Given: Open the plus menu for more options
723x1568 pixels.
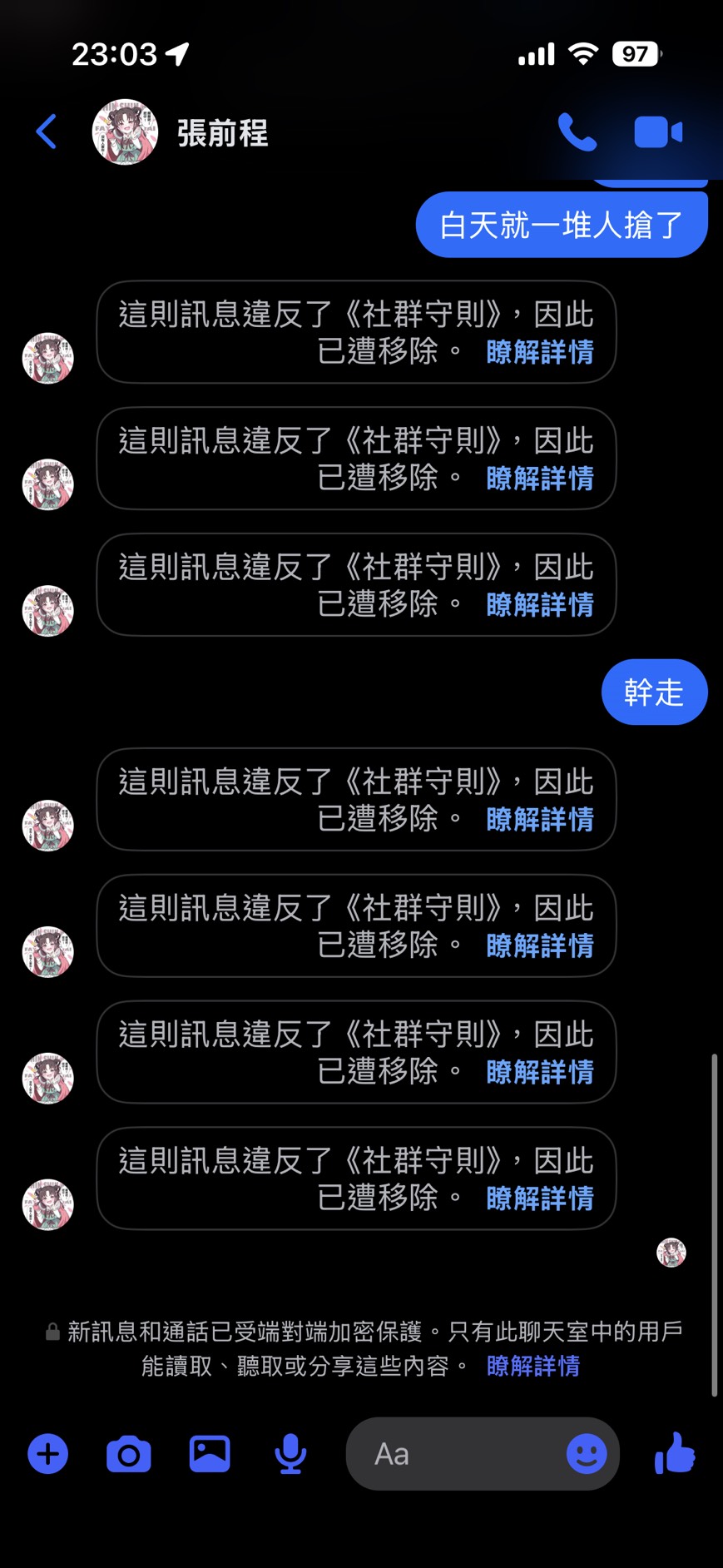Looking at the screenshot, I should pyautogui.click(x=48, y=1454).
